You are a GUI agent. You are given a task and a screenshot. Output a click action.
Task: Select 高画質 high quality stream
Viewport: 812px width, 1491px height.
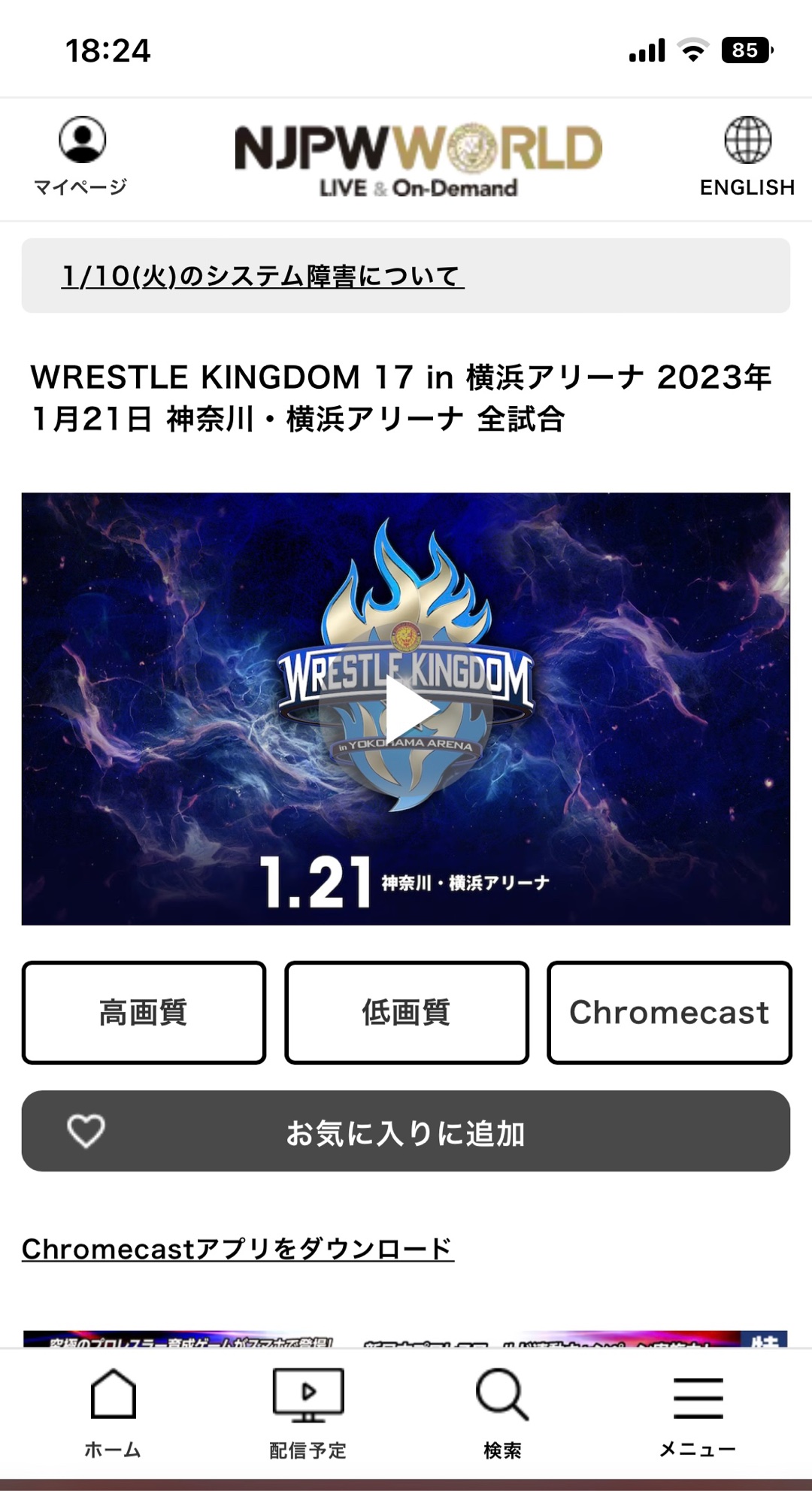(144, 1012)
